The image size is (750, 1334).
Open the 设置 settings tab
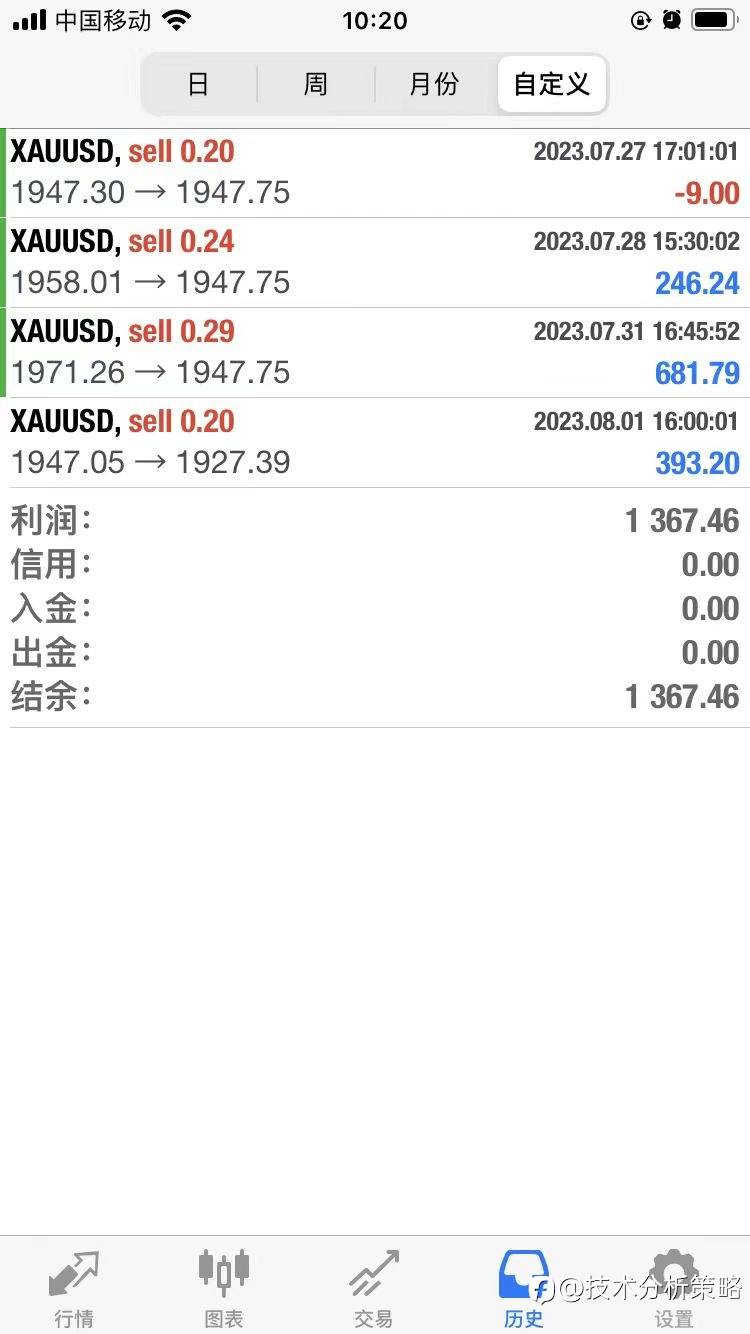click(674, 1288)
